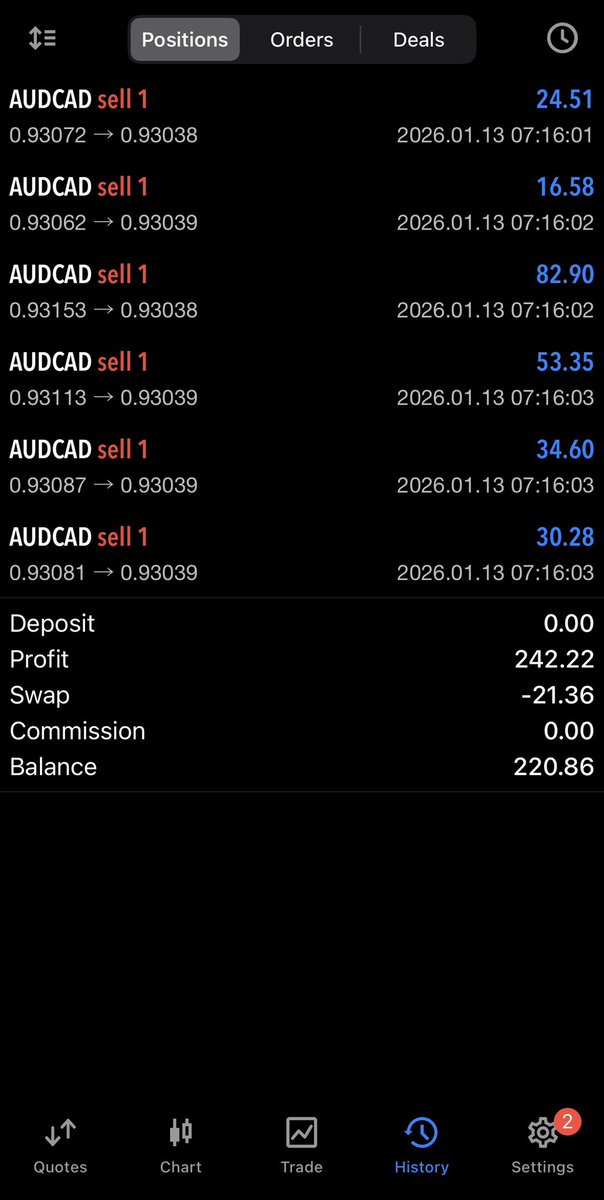The width and height of the screenshot is (604, 1200).
Task: Open the sort options icon
Action: click(x=43, y=39)
